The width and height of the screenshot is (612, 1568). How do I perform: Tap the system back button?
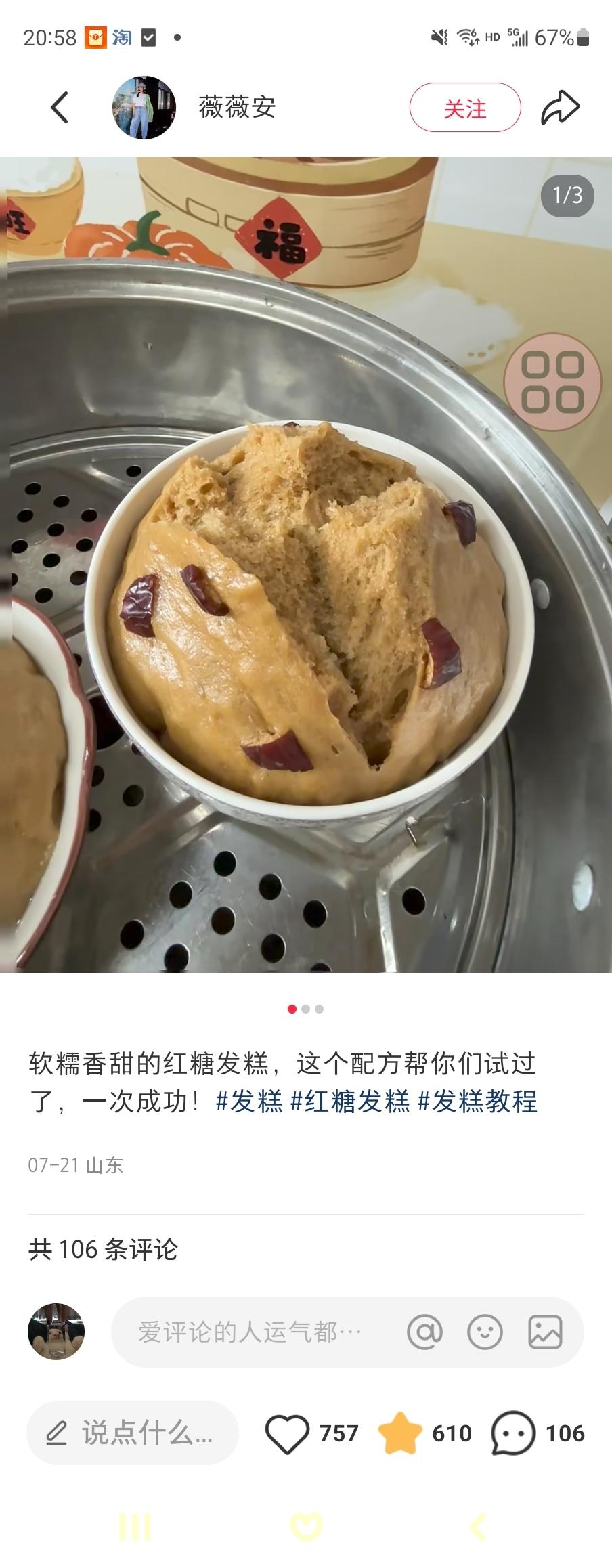(478, 1527)
